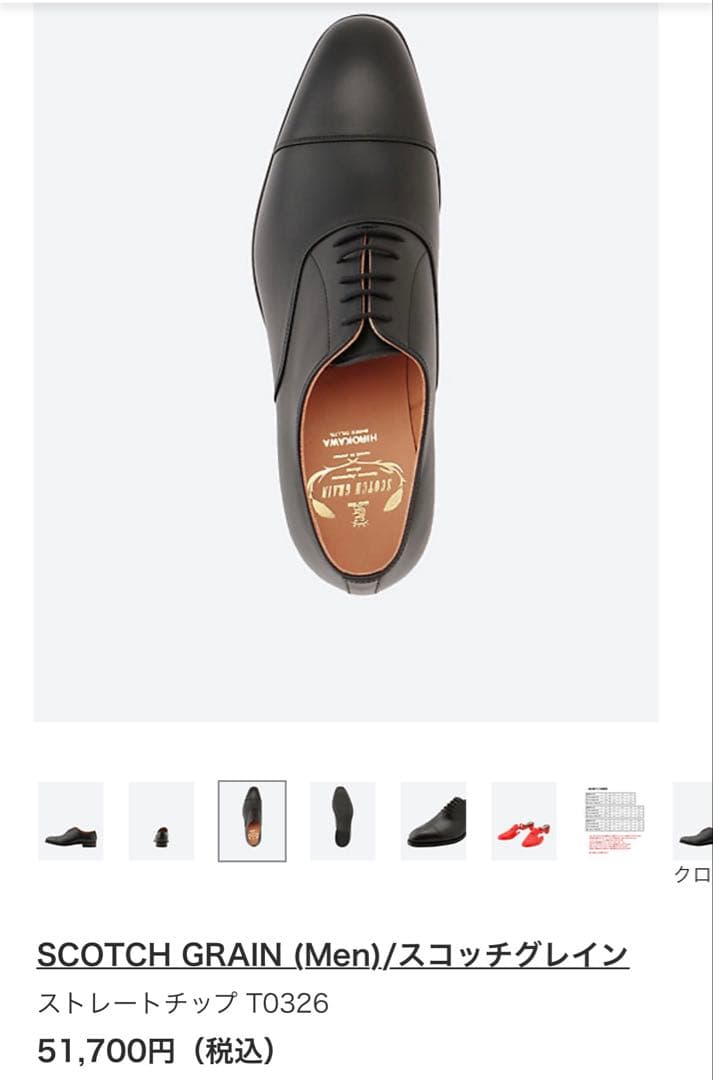
Task: Select the partially visible last shoe thumbnail
Action: pos(695,821)
